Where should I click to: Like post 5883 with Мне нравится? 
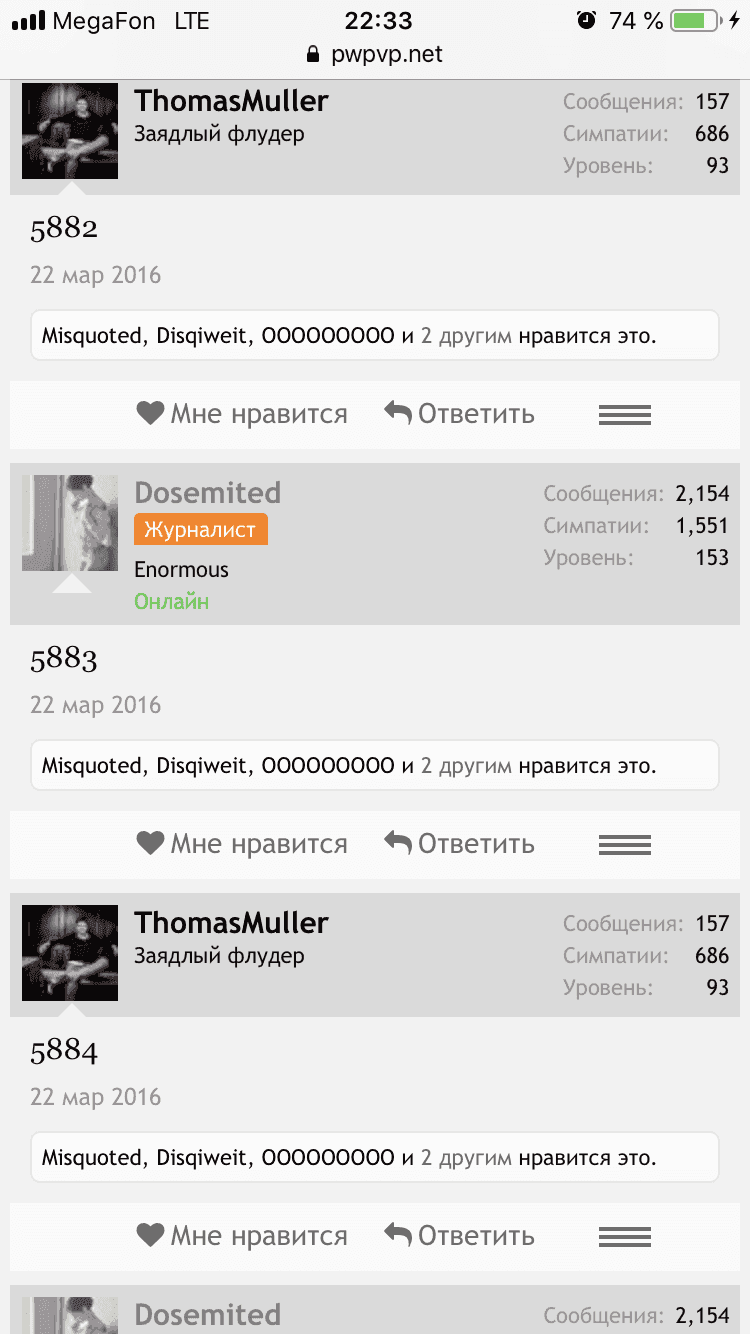click(242, 844)
